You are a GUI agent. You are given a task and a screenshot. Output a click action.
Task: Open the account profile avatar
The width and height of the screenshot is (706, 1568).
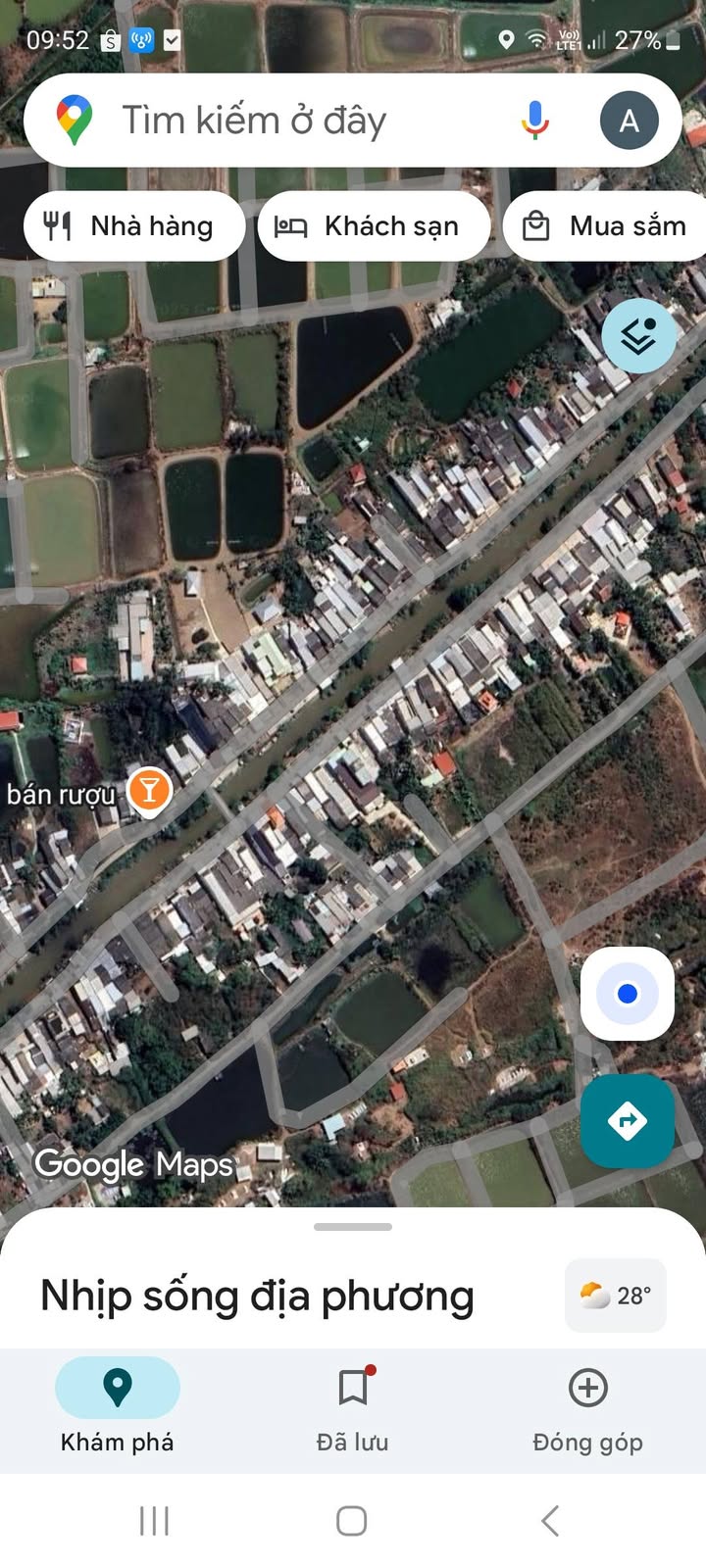coord(629,121)
